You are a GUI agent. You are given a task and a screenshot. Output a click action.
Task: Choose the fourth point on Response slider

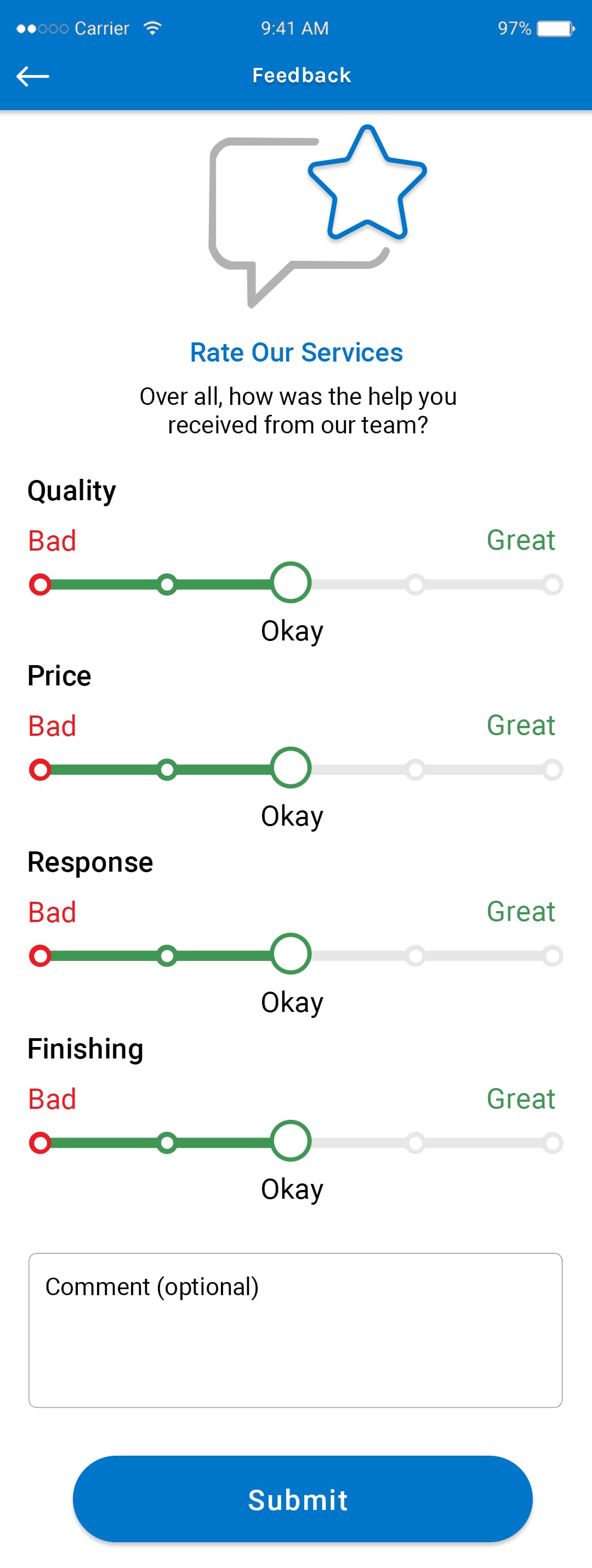(415, 955)
